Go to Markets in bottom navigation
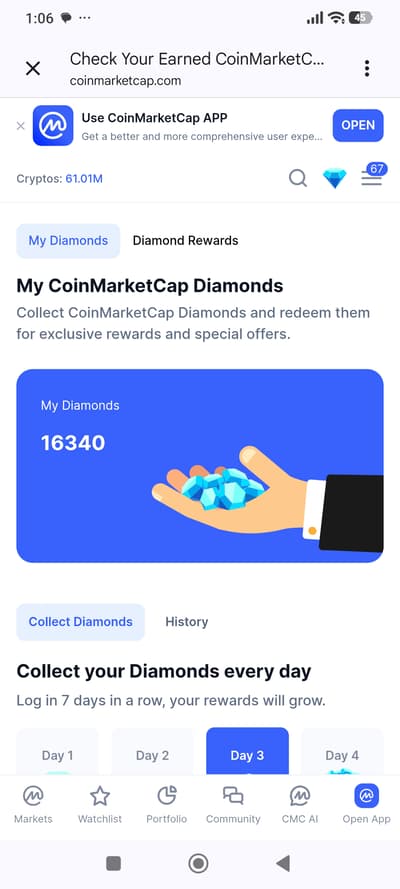Viewport: 400px width, 889px height. pos(33,805)
